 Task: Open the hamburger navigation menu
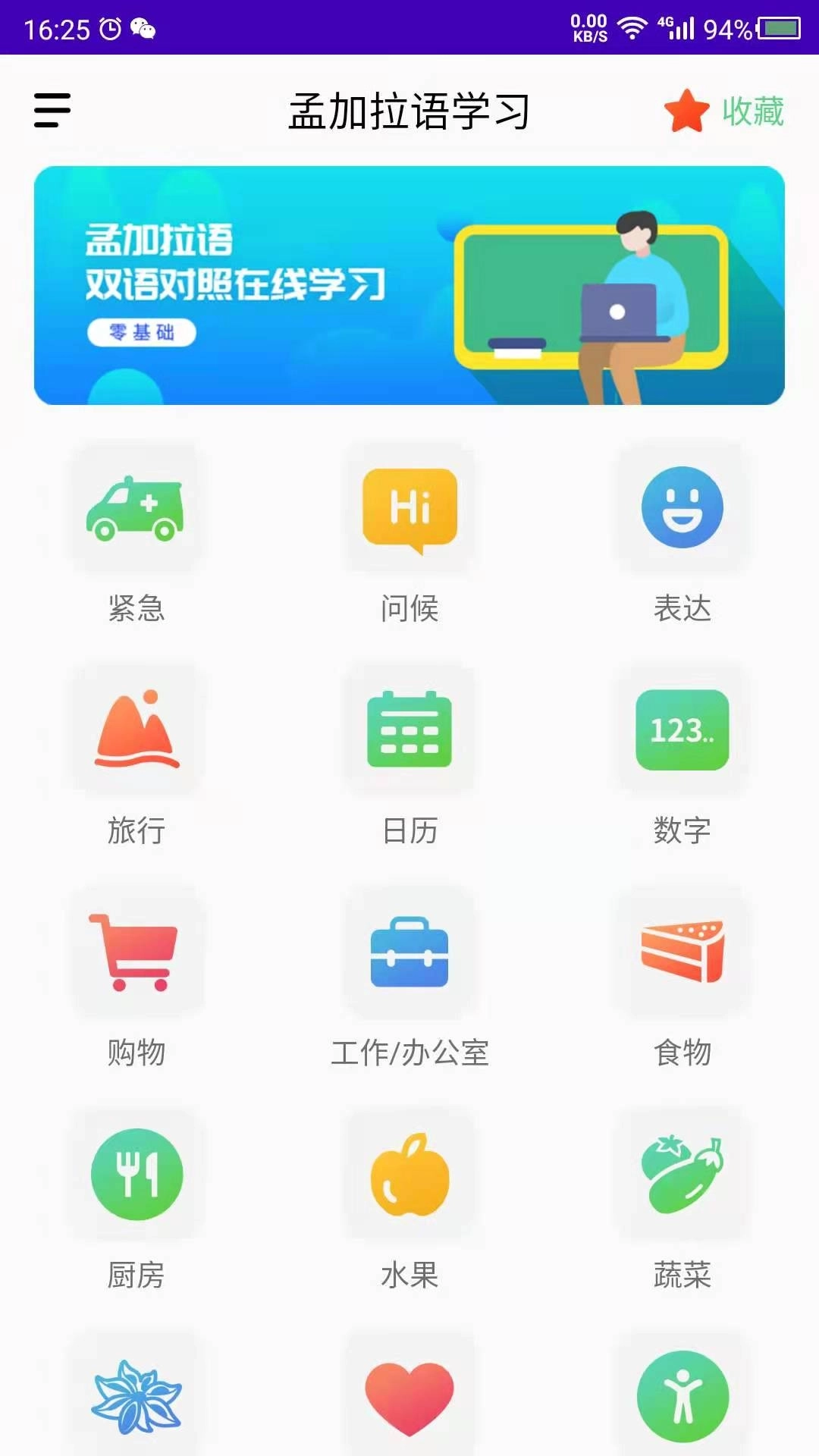pos(50,111)
